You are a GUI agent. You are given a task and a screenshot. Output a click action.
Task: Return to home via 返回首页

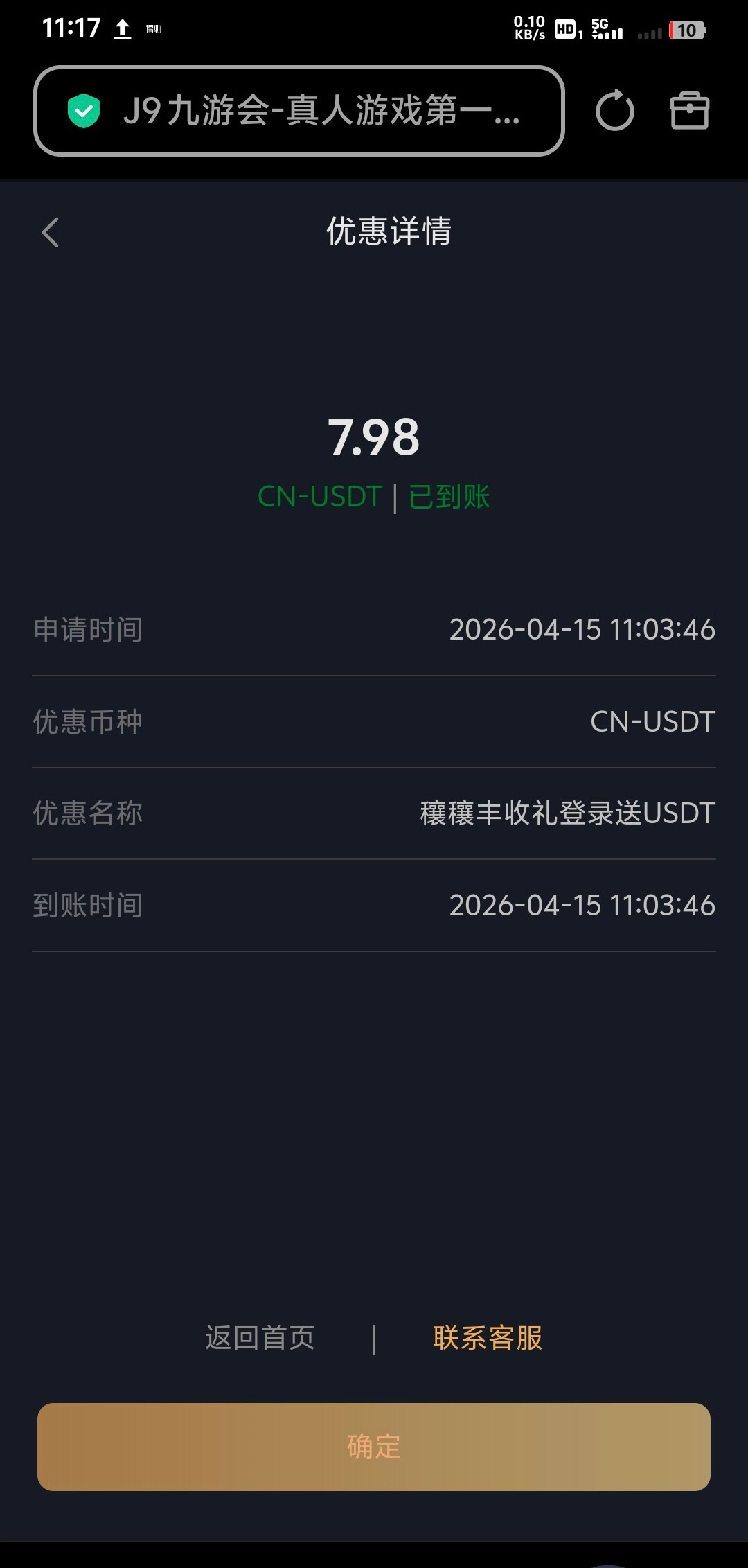[260, 1337]
